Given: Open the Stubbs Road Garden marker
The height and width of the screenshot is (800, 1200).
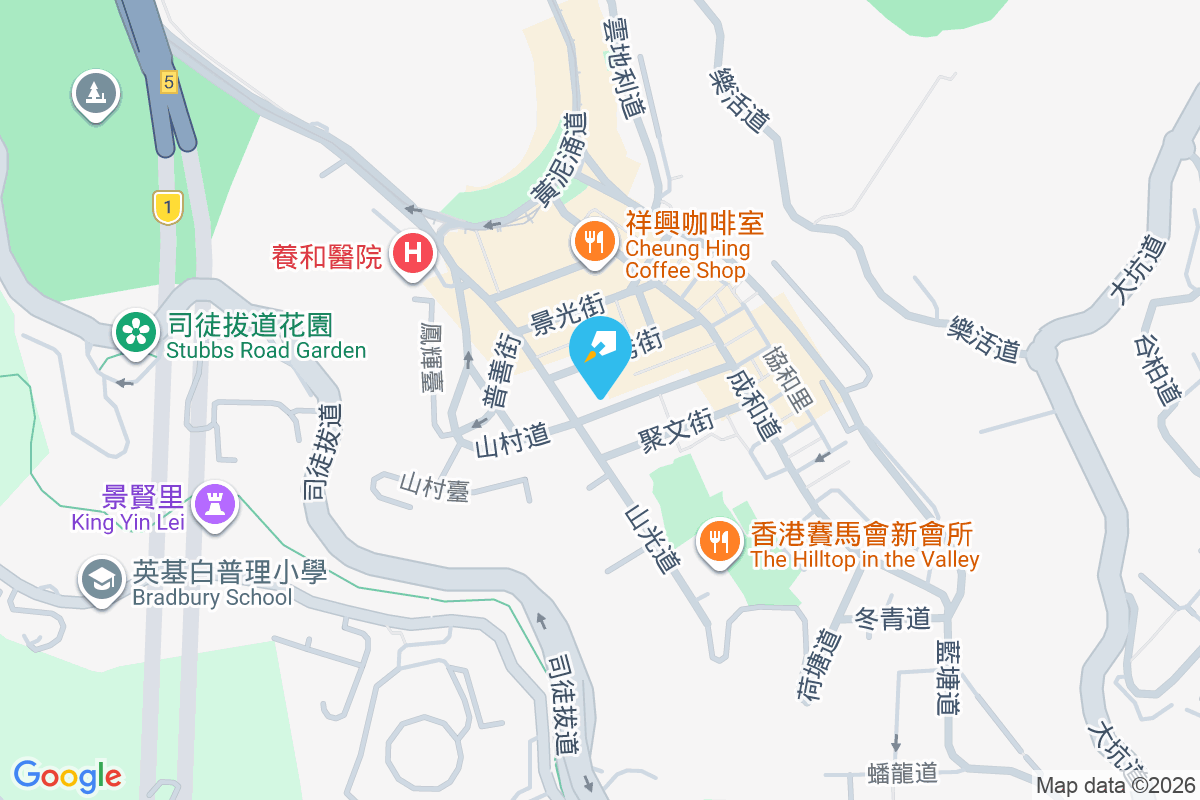Looking at the screenshot, I should 135,332.
